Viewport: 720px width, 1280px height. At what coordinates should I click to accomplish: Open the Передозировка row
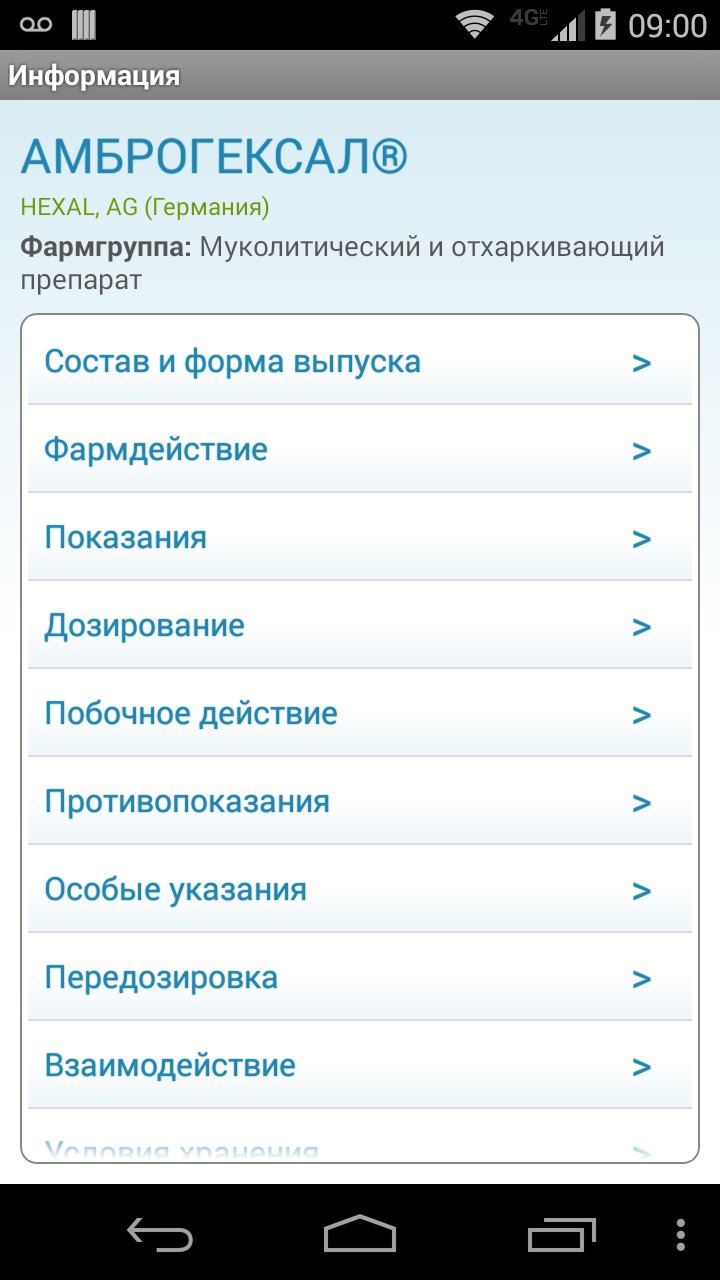pyautogui.click(x=360, y=977)
